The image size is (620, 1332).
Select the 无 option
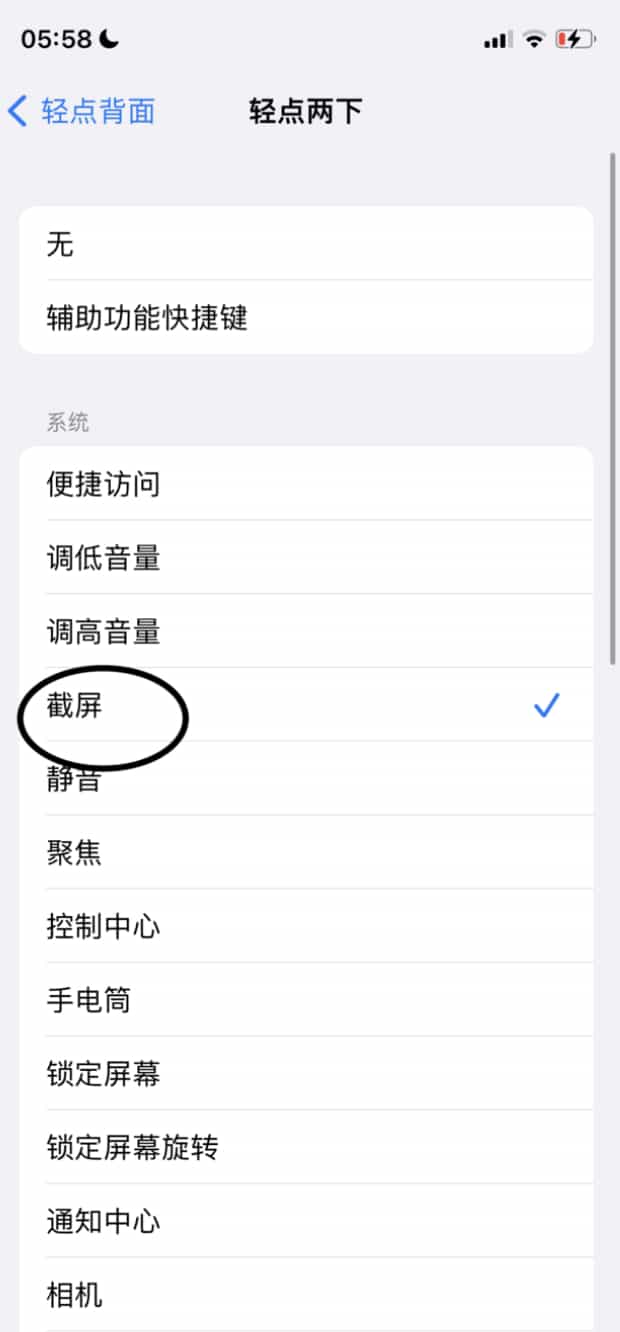click(x=305, y=244)
